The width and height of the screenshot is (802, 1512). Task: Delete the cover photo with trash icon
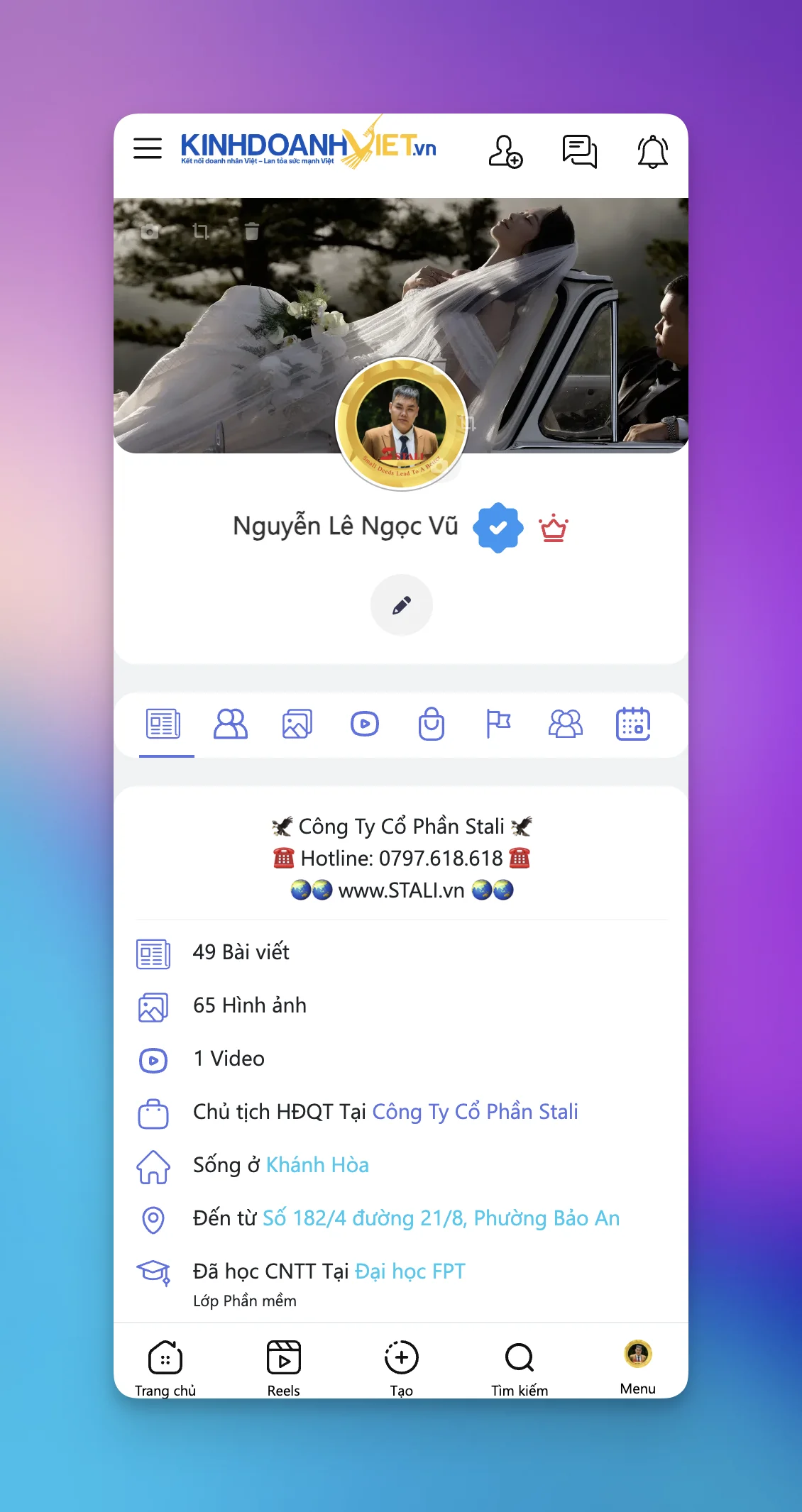pos(251,231)
